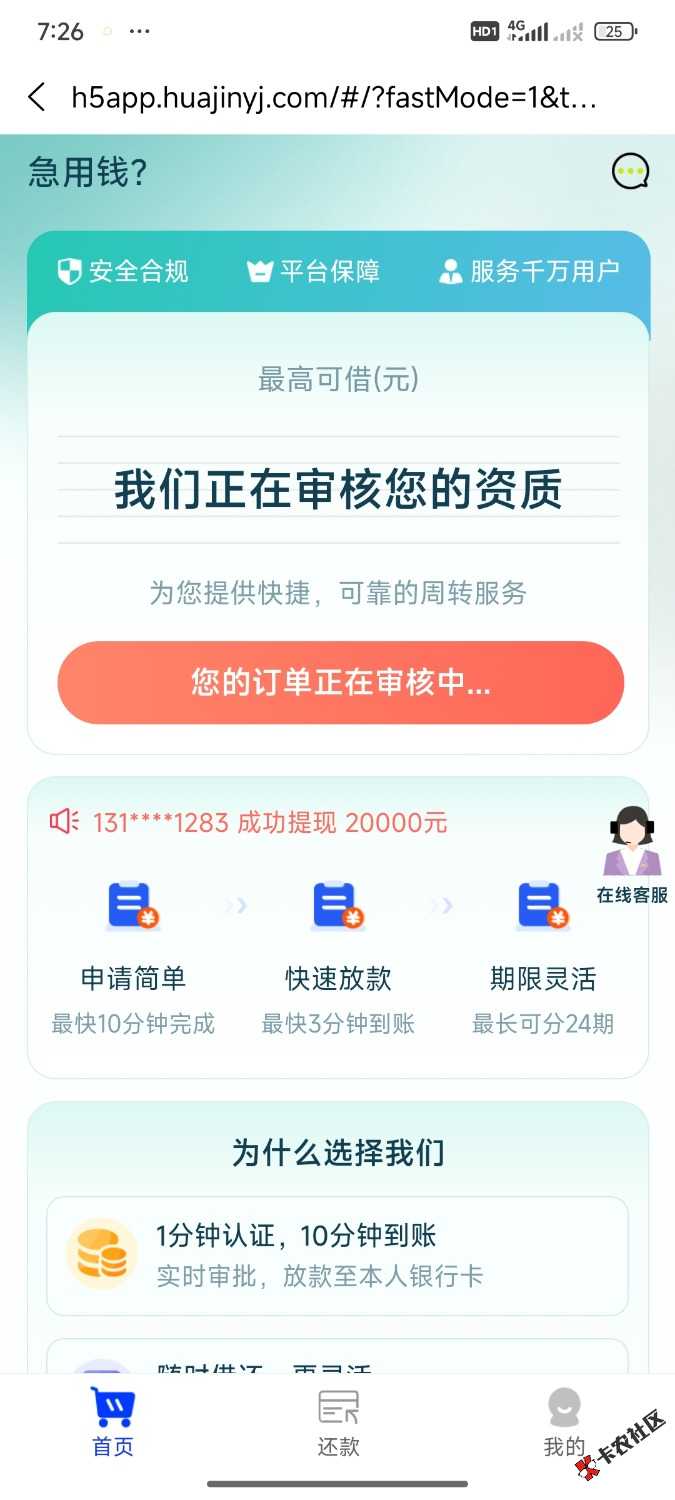Viewport: 675px width, 1500px height.
Task: Go back using the top-left arrow
Action: click(37, 97)
